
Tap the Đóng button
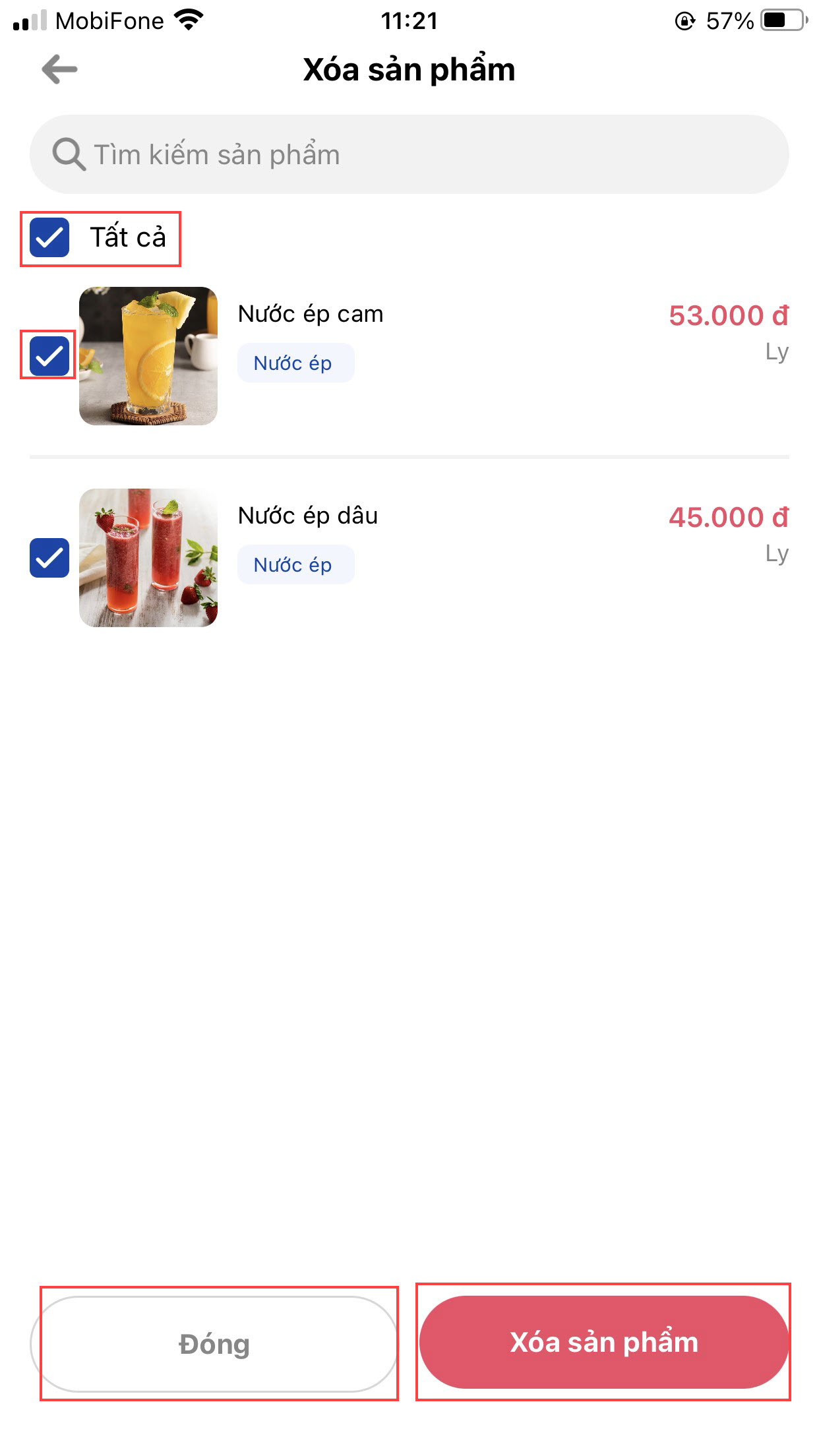(x=214, y=1344)
